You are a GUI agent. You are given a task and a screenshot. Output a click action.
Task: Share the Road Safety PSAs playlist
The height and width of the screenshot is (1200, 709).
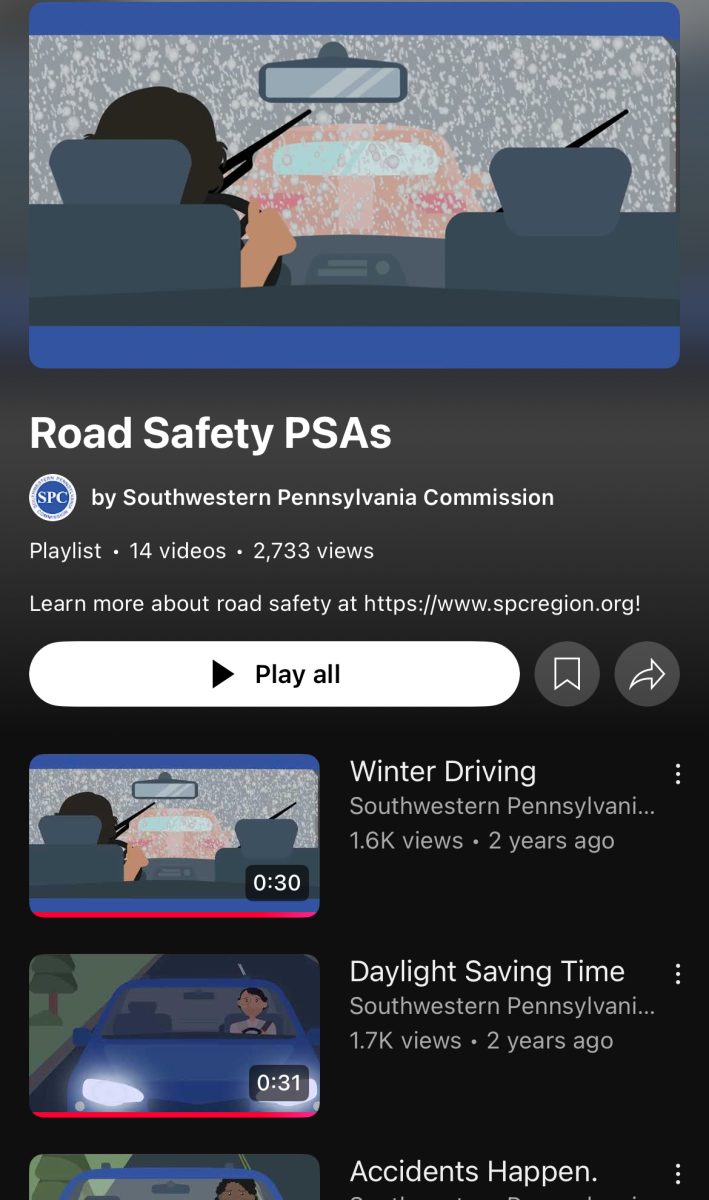click(x=647, y=674)
